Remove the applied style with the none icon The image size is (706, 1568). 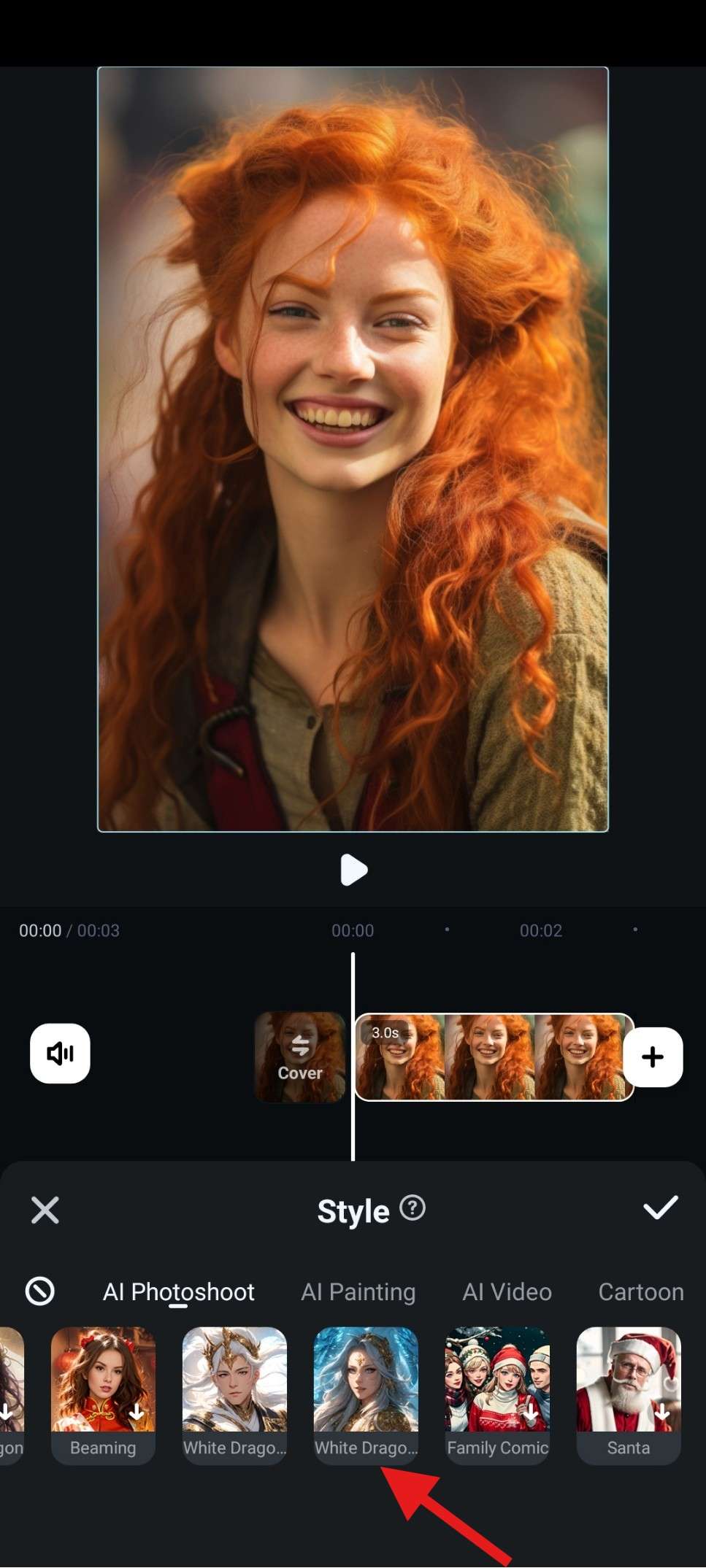40,1291
